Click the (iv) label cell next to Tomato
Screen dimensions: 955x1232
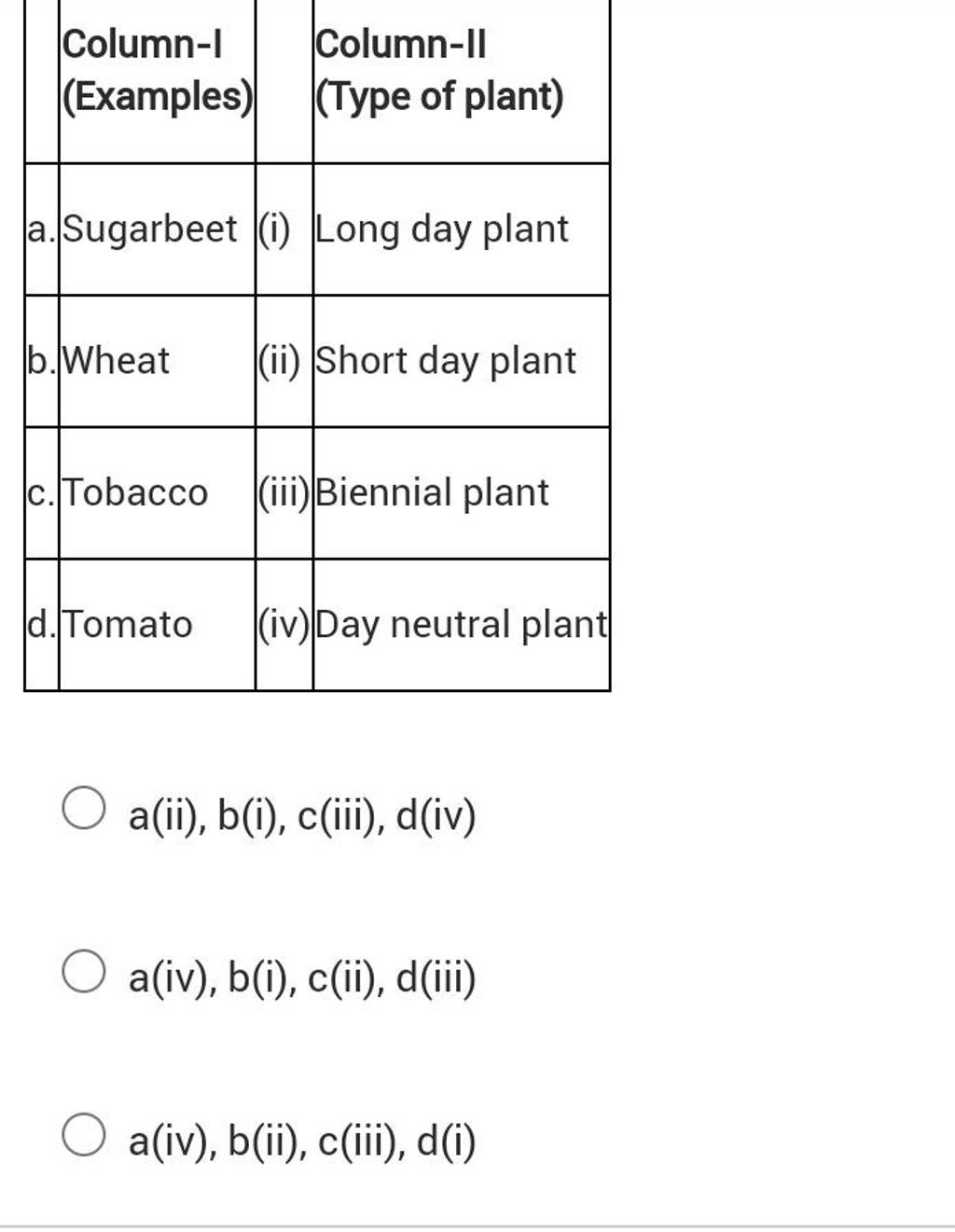point(283,624)
